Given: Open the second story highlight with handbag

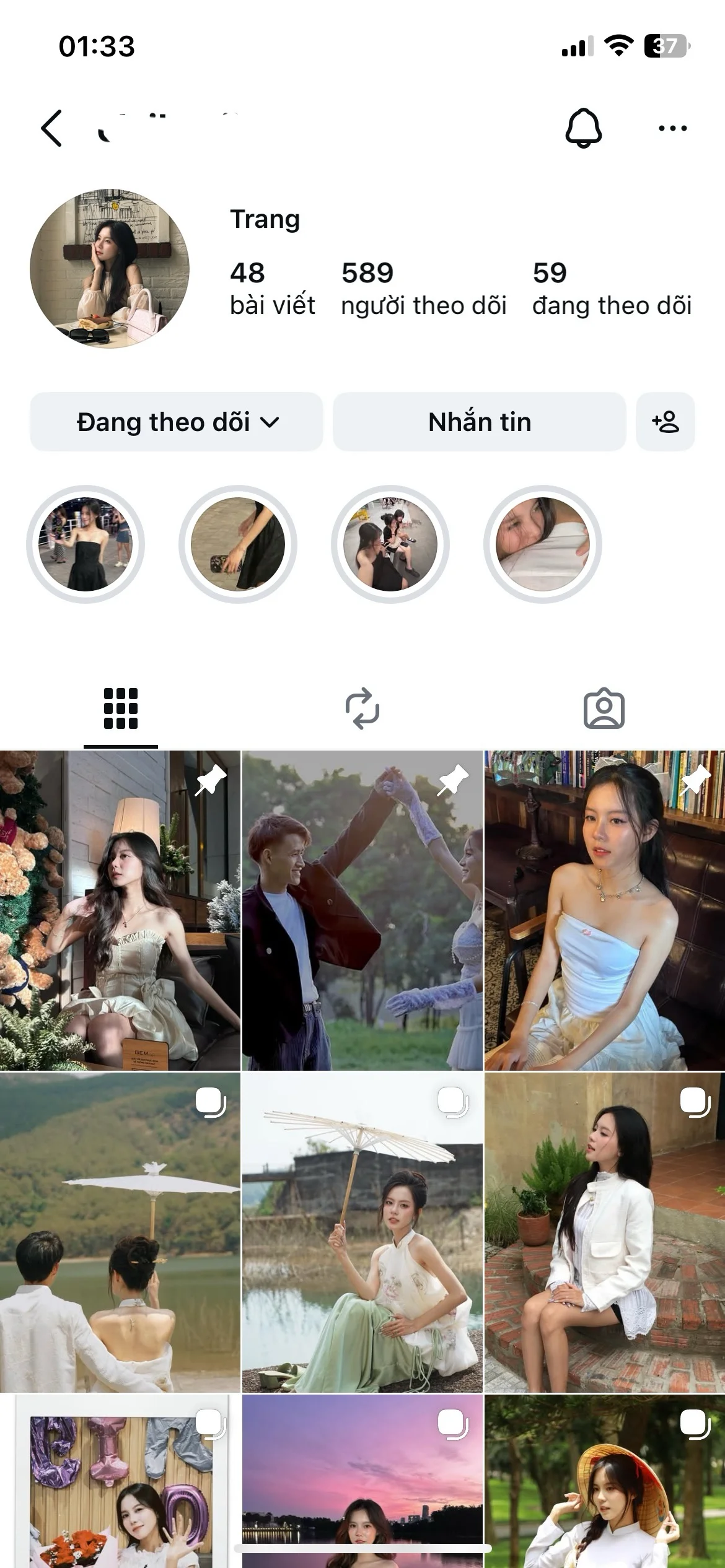Looking at the screenshot, I should (238, 544).
